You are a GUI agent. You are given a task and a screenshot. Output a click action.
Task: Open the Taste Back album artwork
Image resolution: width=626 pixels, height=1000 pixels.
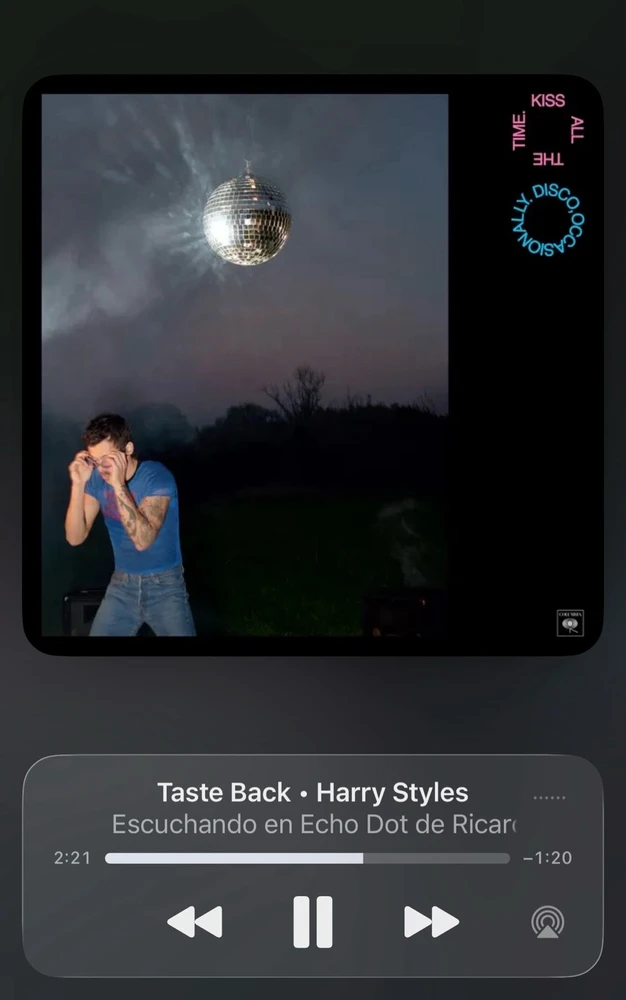(312, 365)
